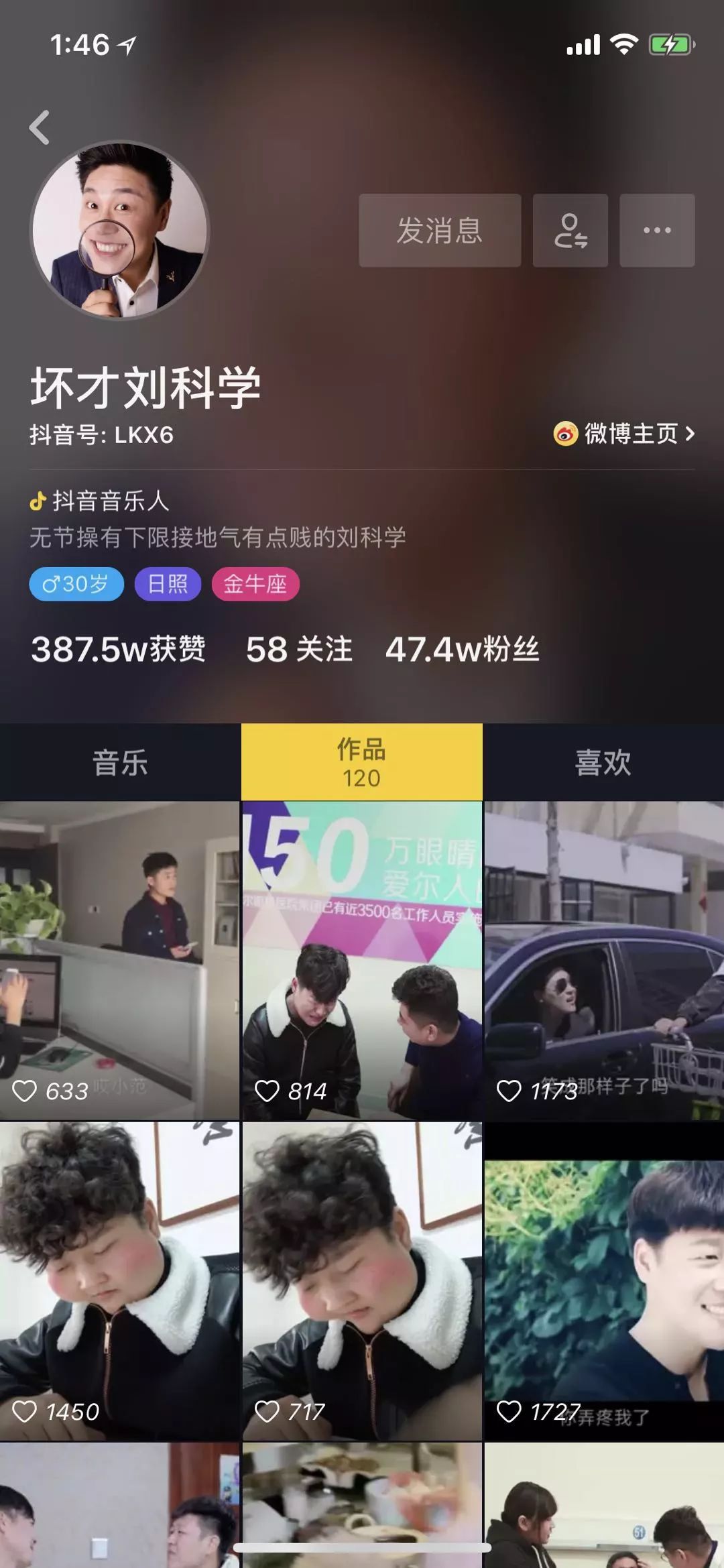Play the video with 1173 likes
This screenshot has height=1568, width=724.
tap(604, 960)
